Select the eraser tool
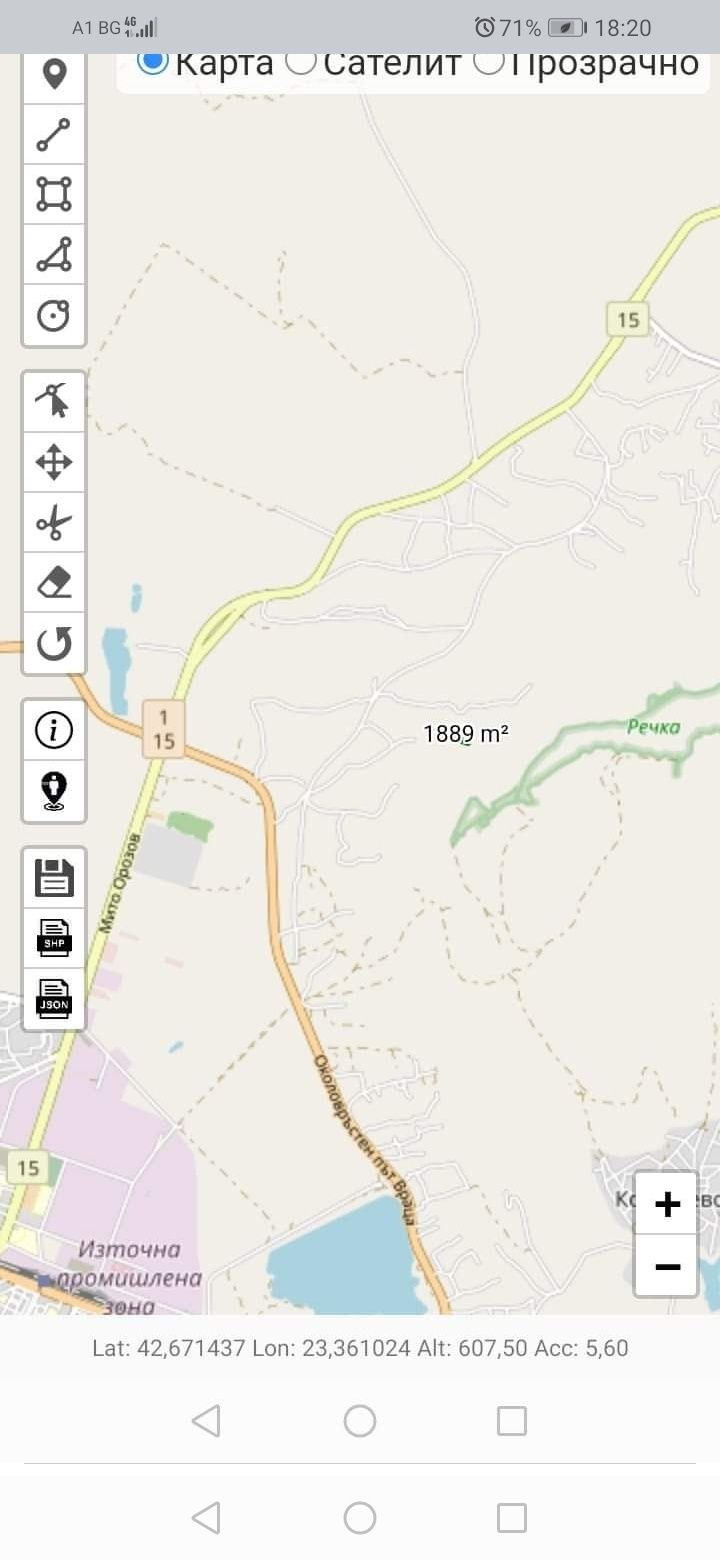This screenshot has width=720, height=1560. (54, 582)
